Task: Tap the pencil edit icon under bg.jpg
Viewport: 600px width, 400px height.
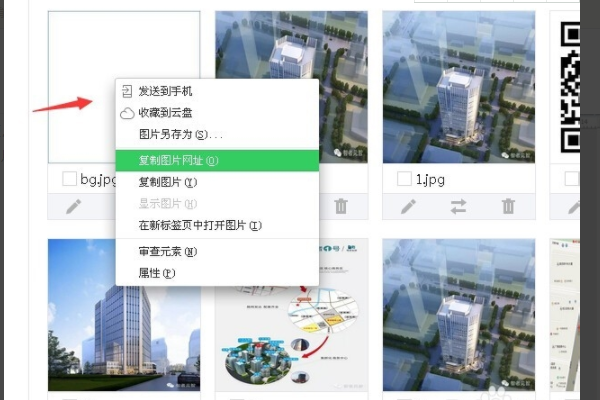Action: click(73, 206)
